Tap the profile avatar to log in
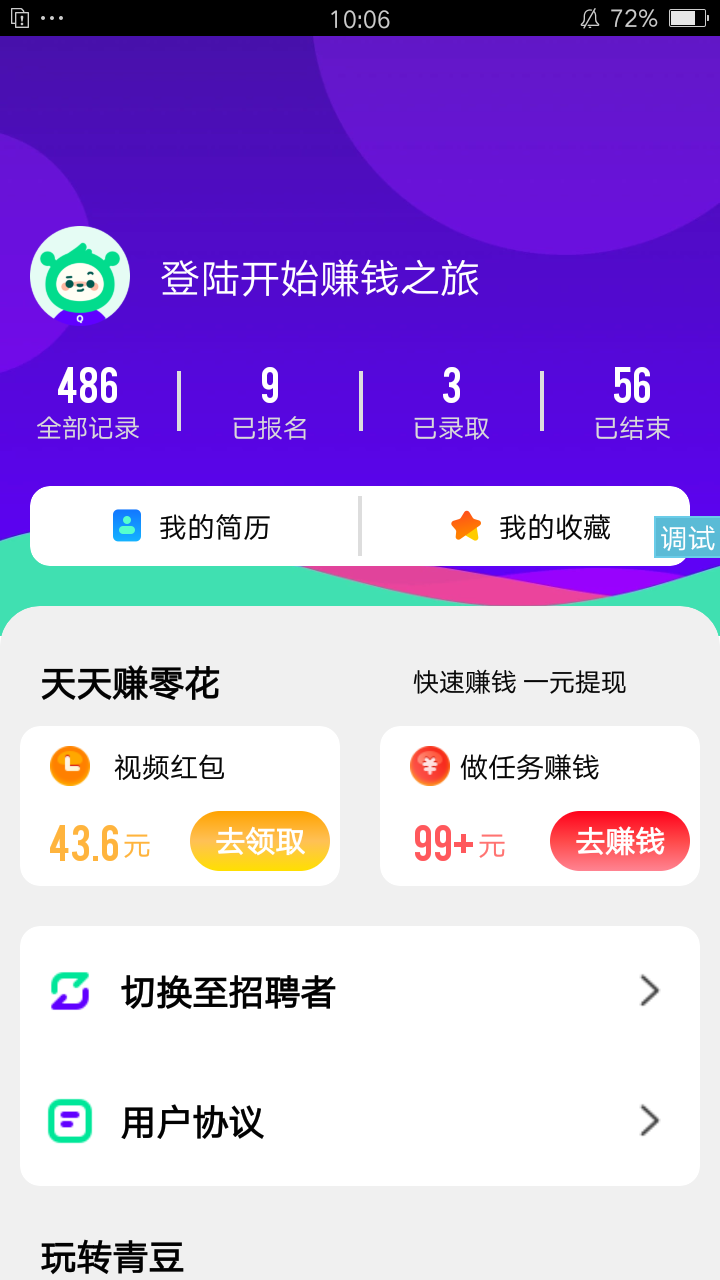 (x=80, y=277)
